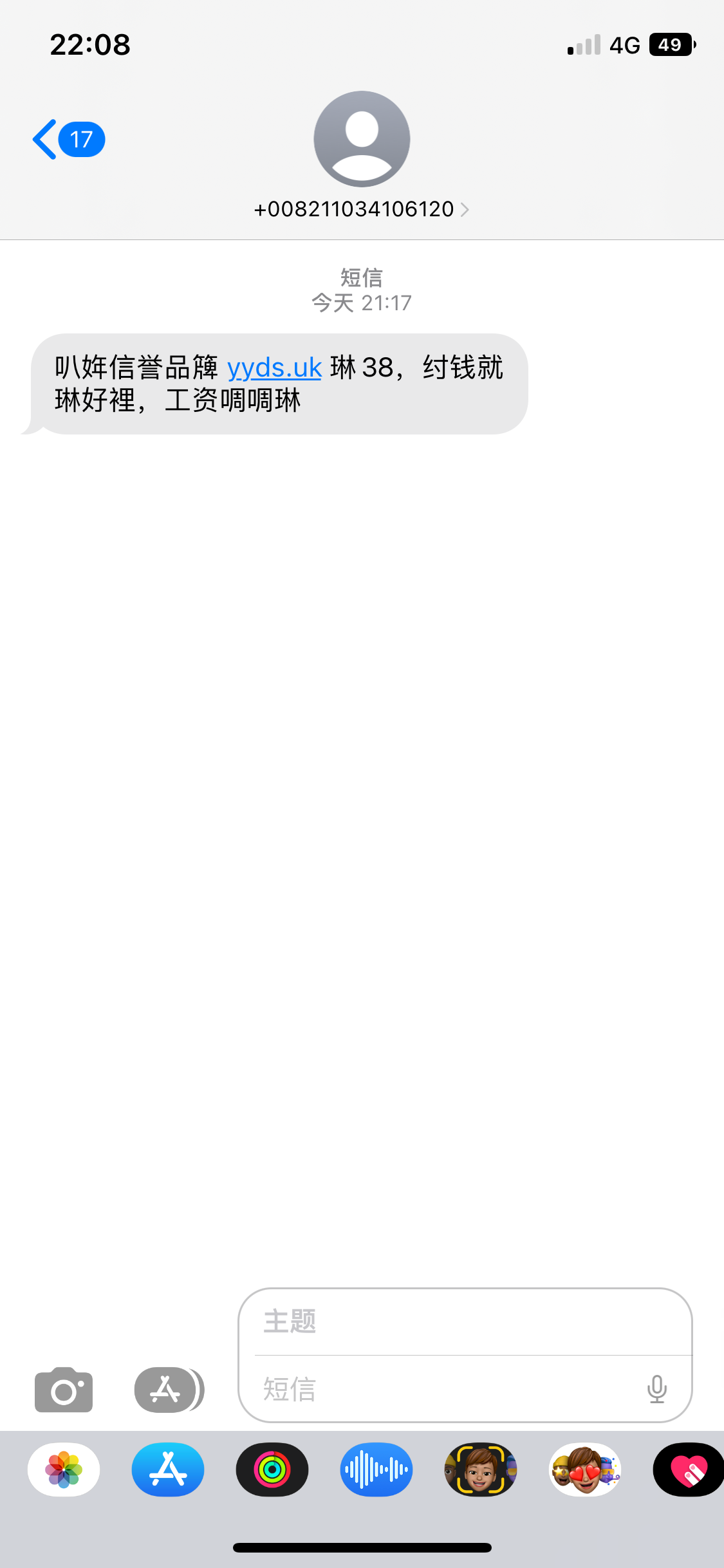Tap the 主题 subject field
This screenshot has height=1568, width=724.
coord(465,1321)
